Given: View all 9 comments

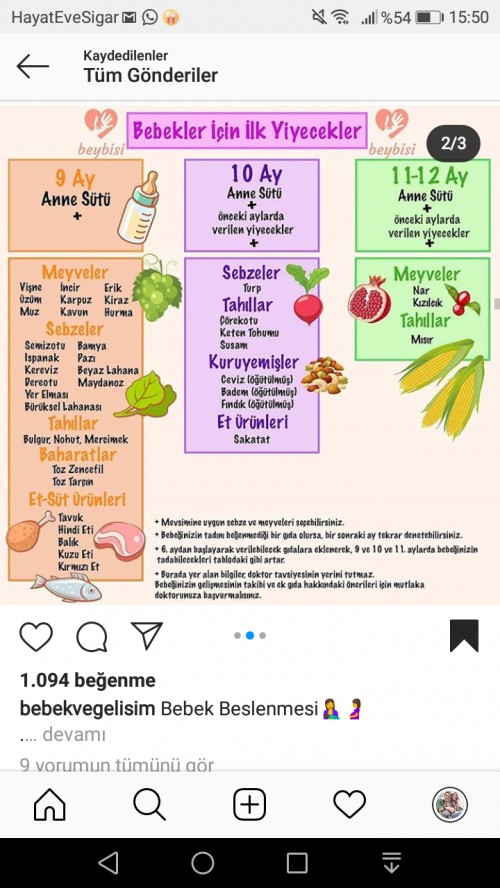Looking at the screenshot, I should [117, 765].
